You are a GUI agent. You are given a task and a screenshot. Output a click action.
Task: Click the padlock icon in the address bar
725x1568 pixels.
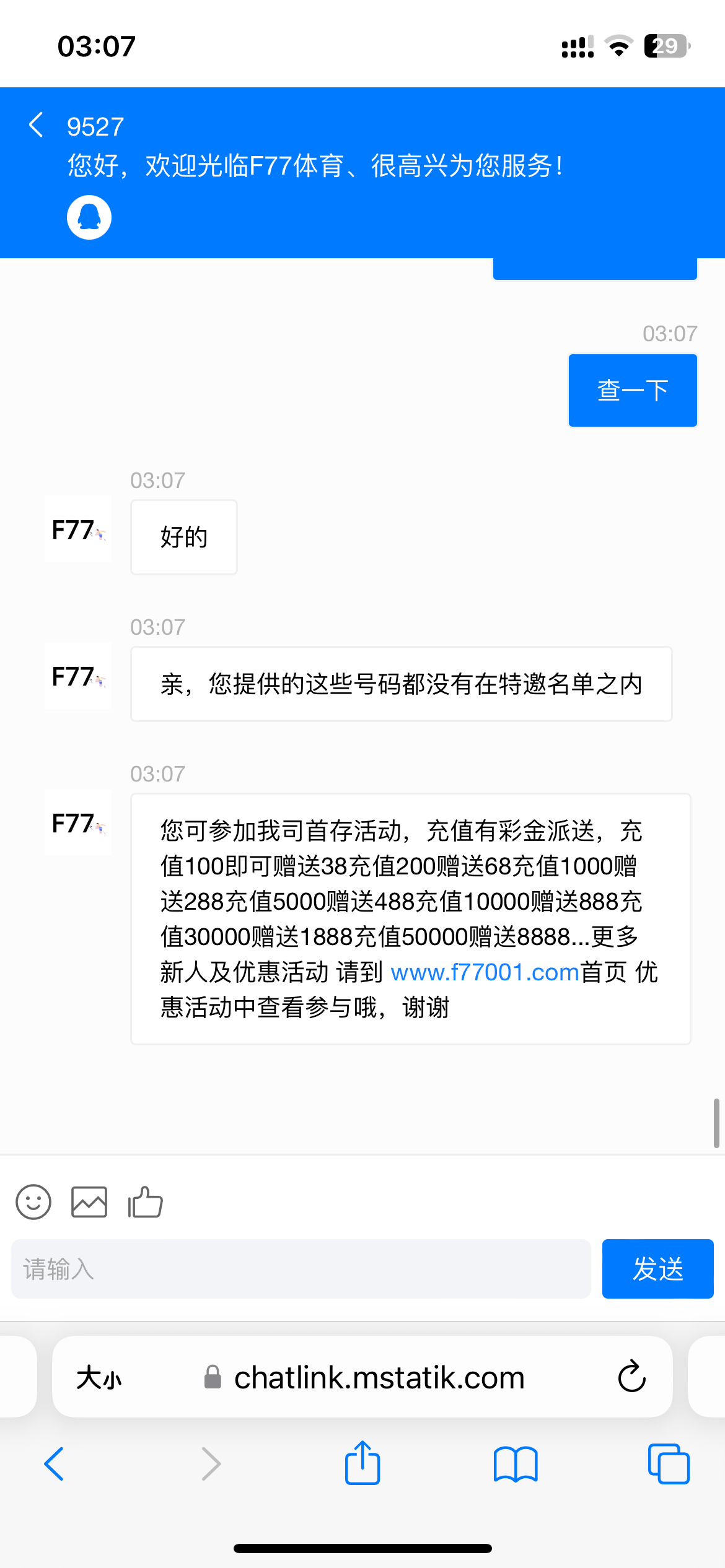coord(211,1377)
